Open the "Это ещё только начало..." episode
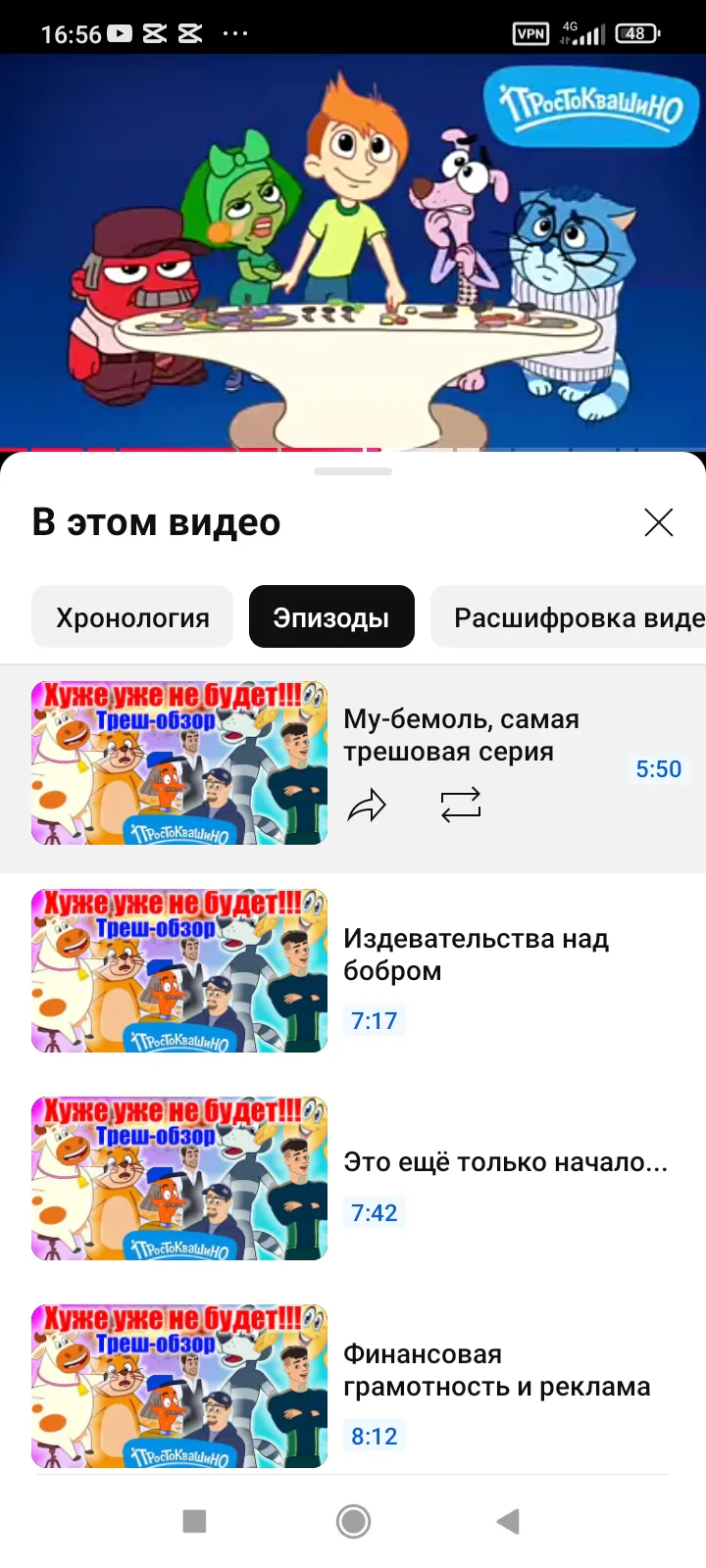This screenshot has height=1568, width=706. (x=353, y=1179)
